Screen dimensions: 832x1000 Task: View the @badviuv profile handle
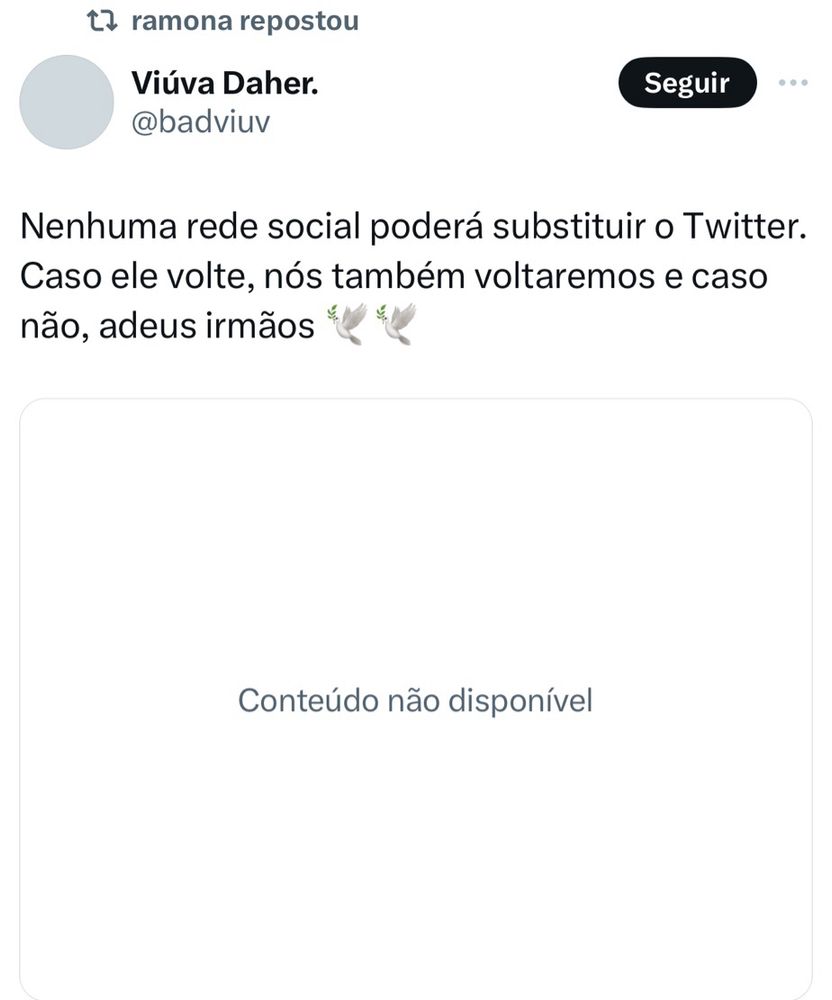click(x=202, y=121)
